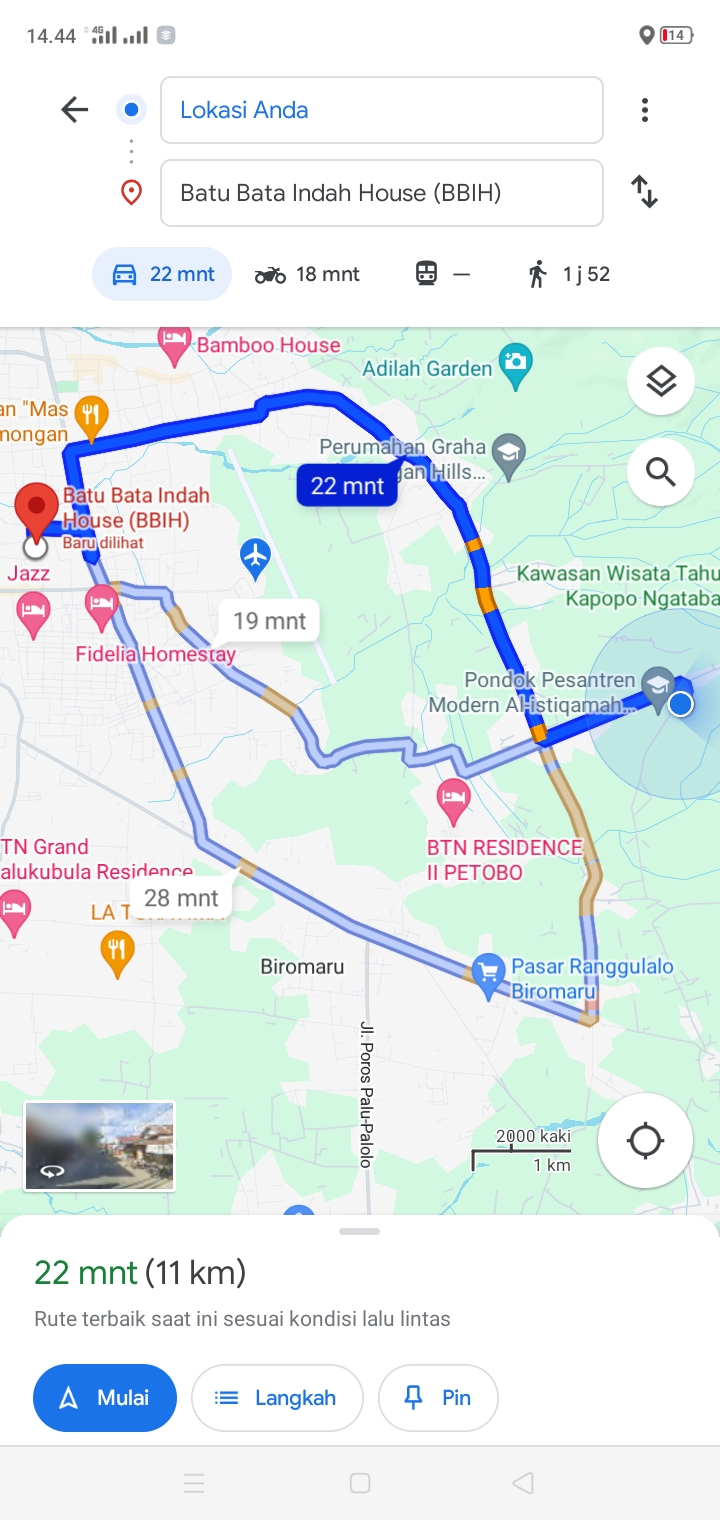Switch to the motorcycle mode, 18 mnt

tap(307, 274)
